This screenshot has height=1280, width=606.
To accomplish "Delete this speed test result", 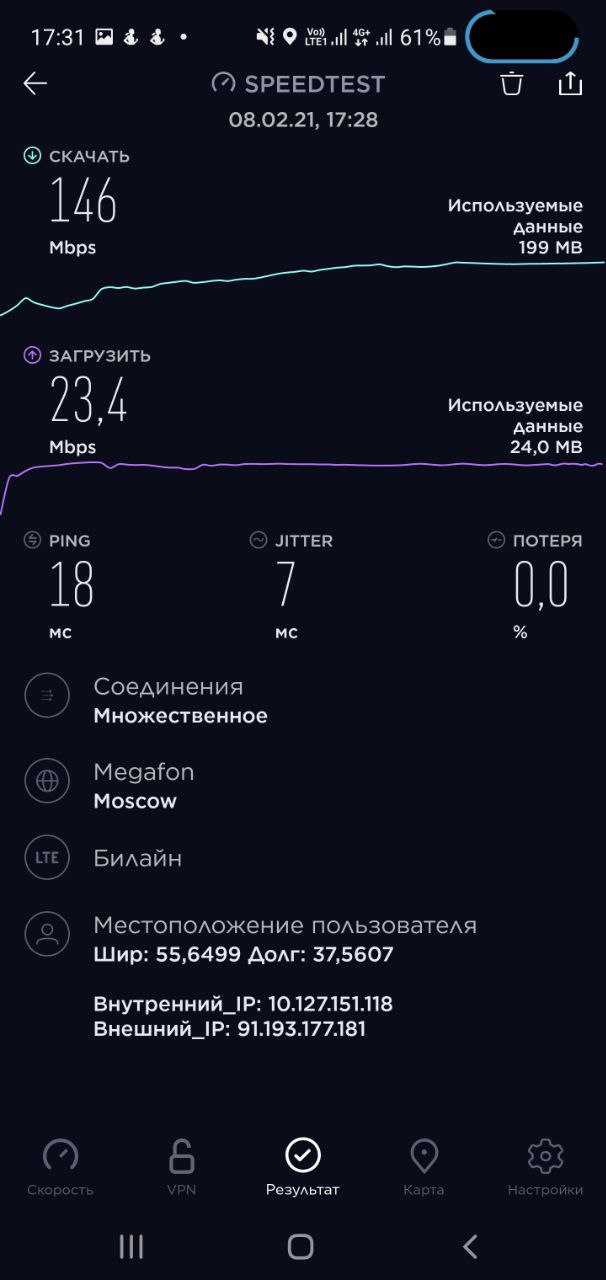I will [512, 83].
